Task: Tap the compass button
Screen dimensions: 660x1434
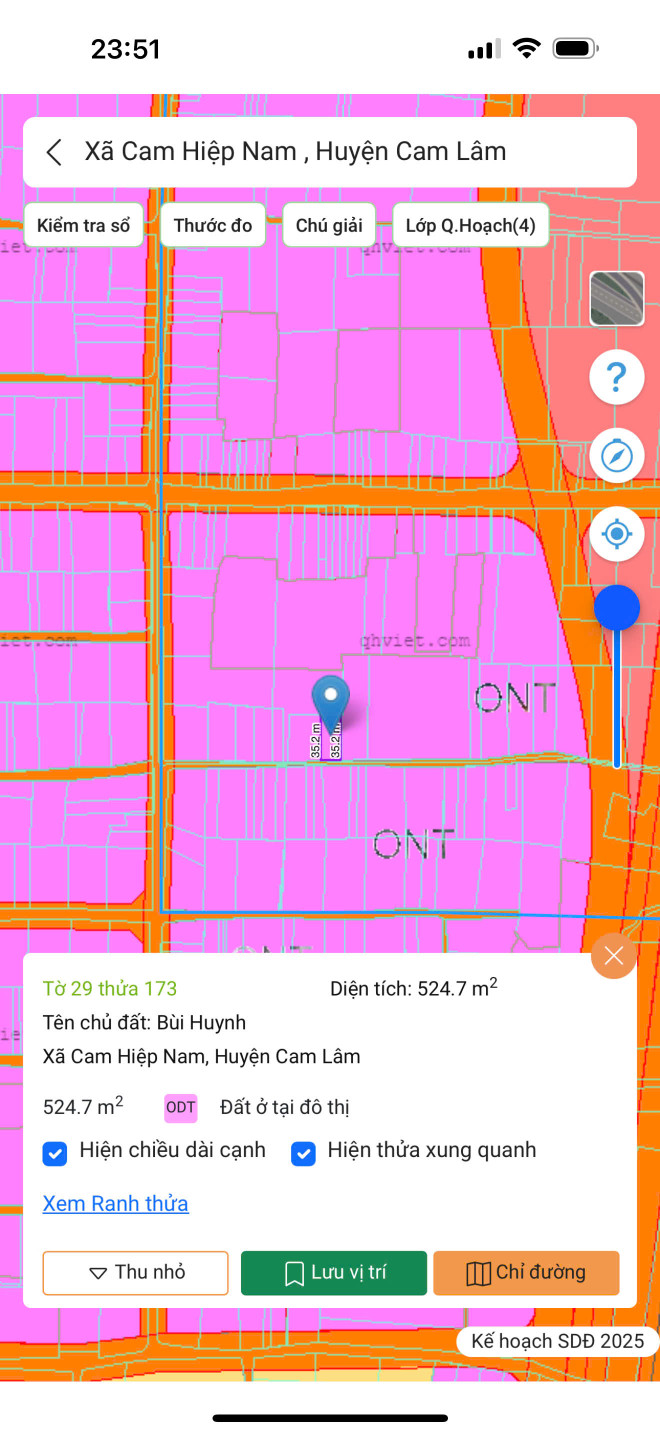Action: click(616, 456)
